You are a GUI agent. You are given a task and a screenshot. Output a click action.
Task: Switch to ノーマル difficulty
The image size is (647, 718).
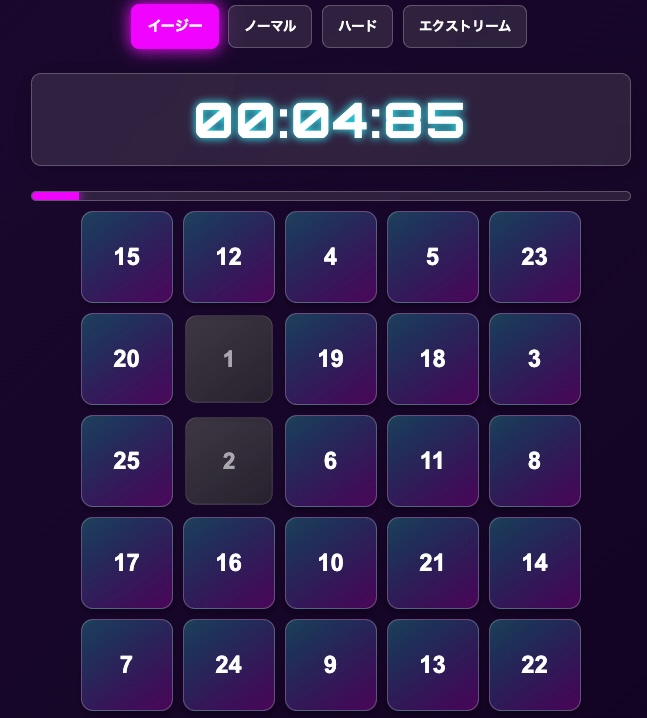270,26
